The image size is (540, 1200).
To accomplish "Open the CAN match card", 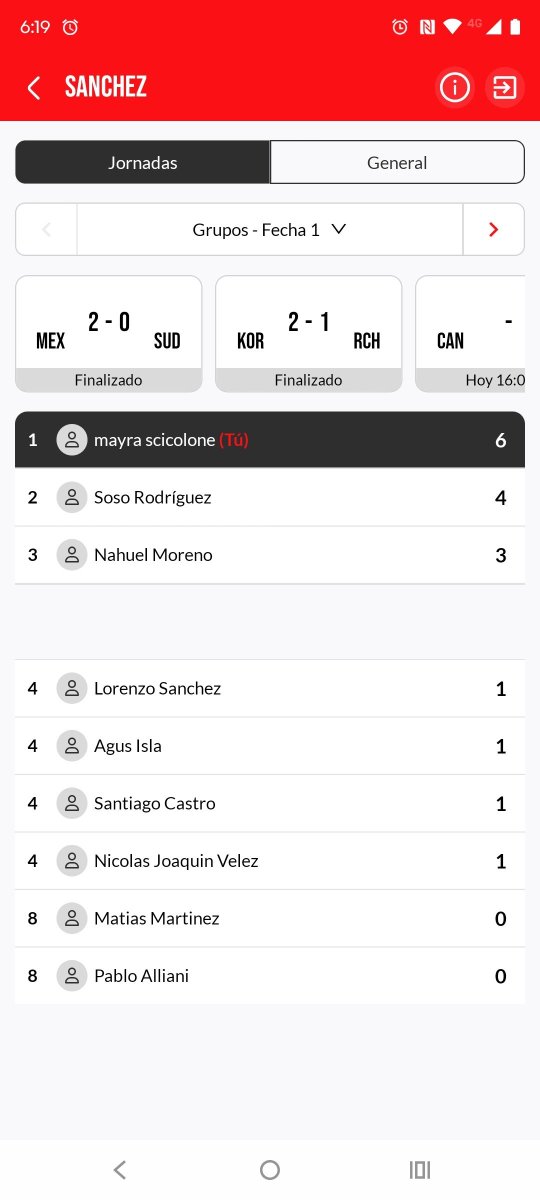I will click(x=470, y=334).
